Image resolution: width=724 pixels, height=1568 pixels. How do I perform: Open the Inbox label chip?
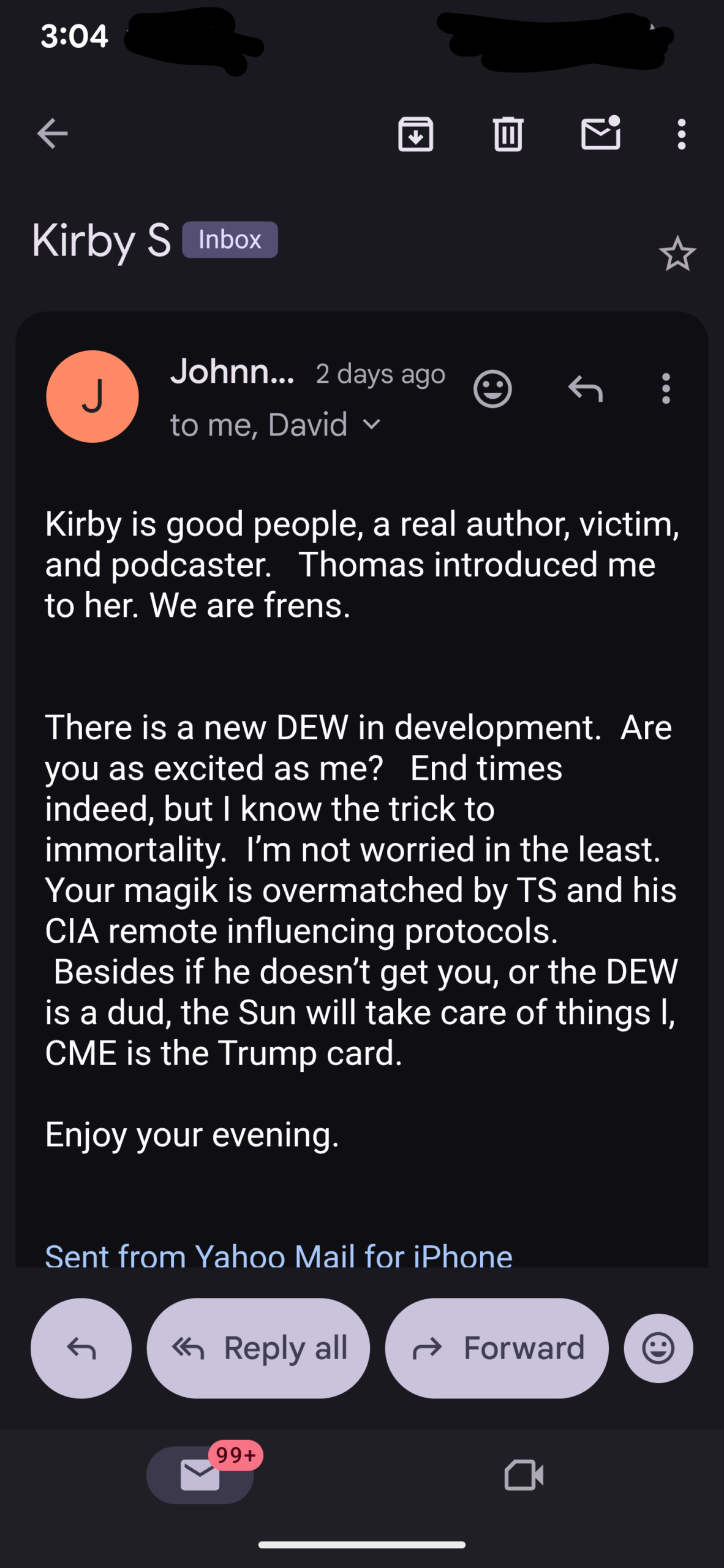230,239
